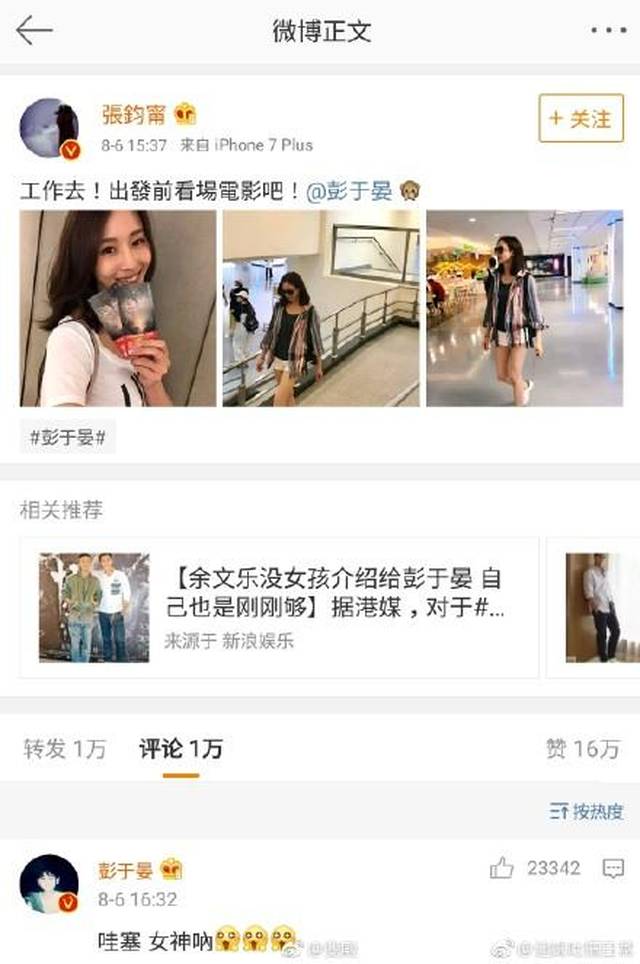Switch to the 转发 reposts tab
640x964 pixels.
[x=64, y=748]
